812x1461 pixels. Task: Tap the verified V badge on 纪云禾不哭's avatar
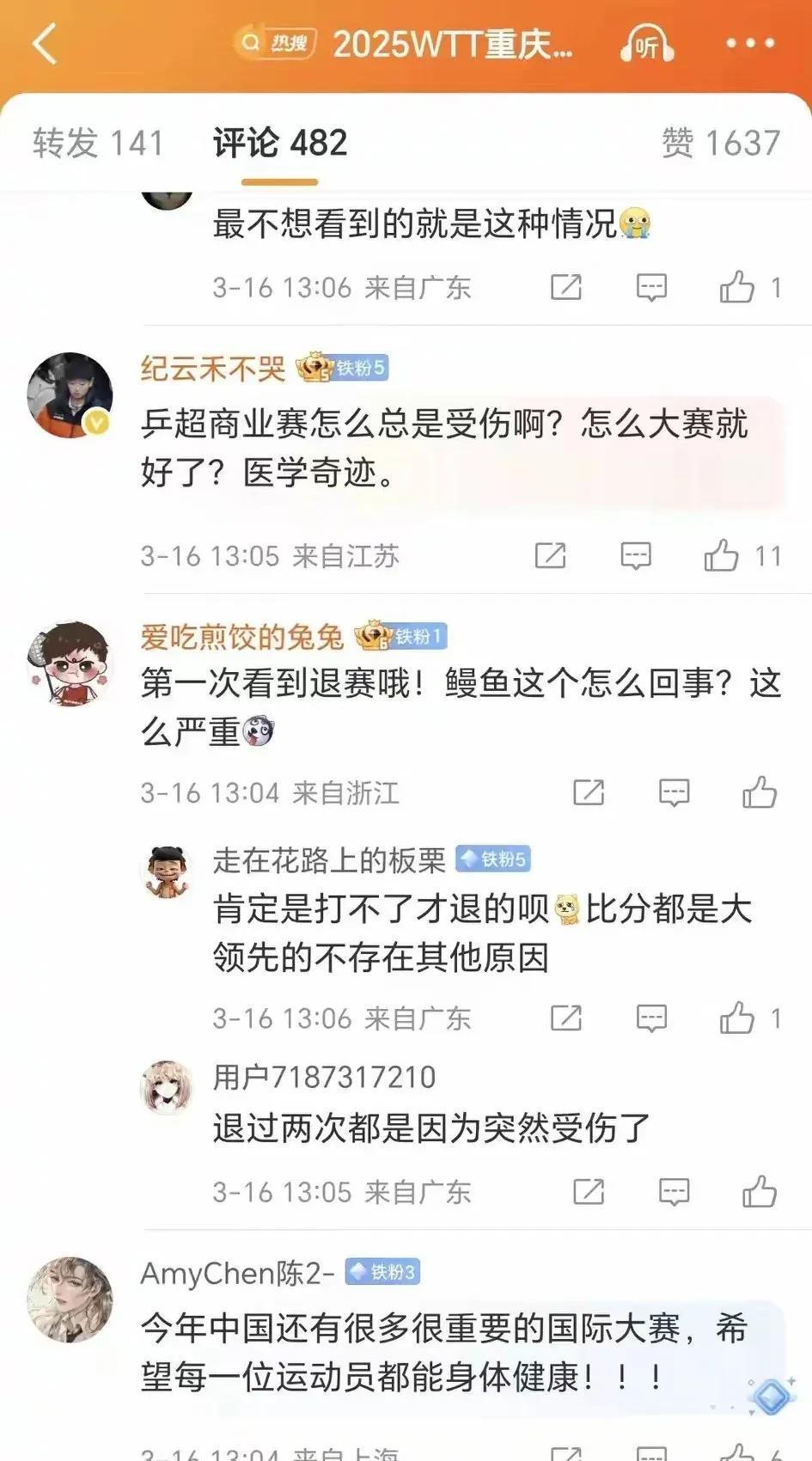click(97, 422)
